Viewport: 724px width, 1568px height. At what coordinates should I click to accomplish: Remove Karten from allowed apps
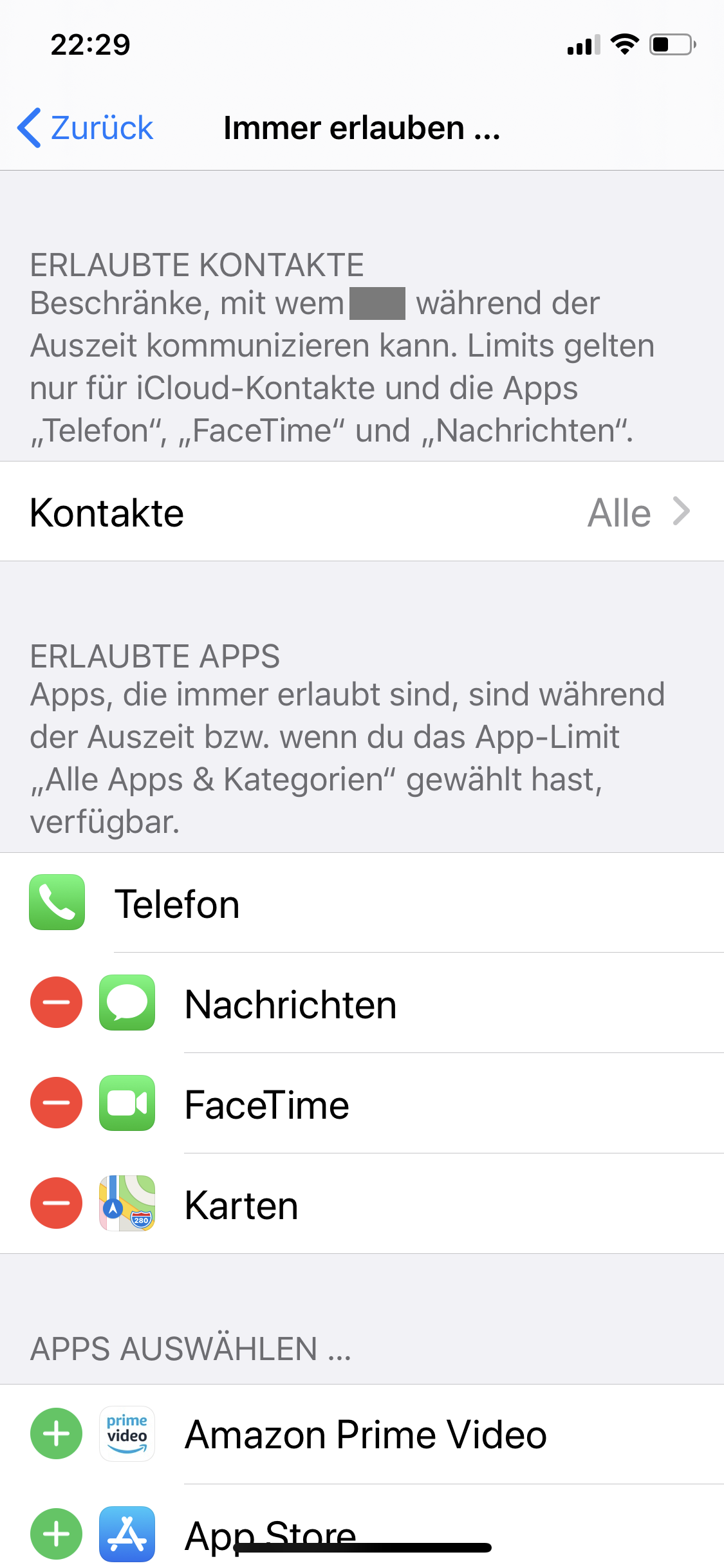57,1203
